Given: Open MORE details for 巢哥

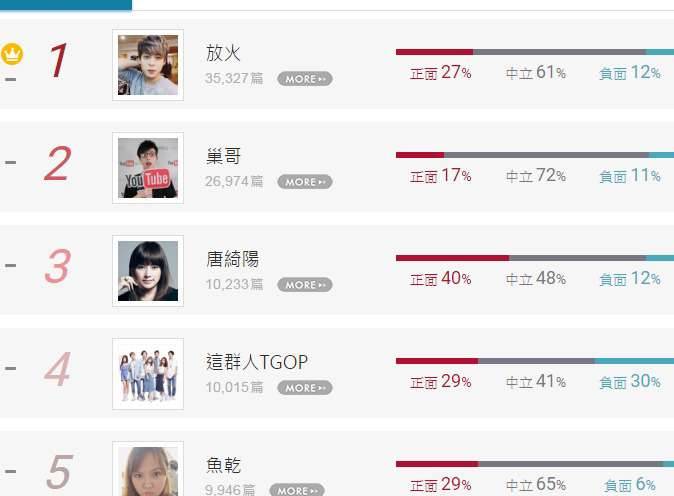Looking at the screenshot, I should [304, 182].
